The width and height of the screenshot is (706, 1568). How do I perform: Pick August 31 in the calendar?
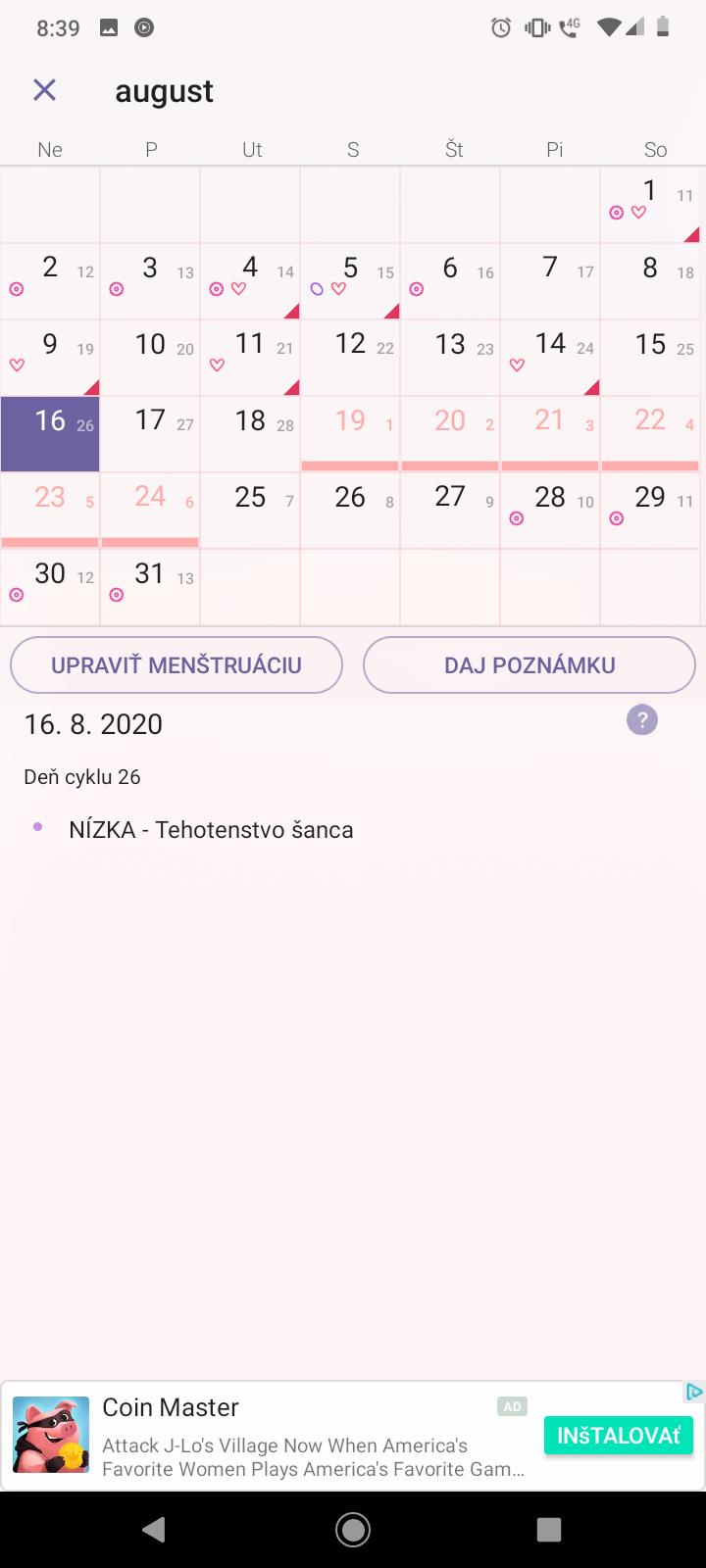[150, 586]
